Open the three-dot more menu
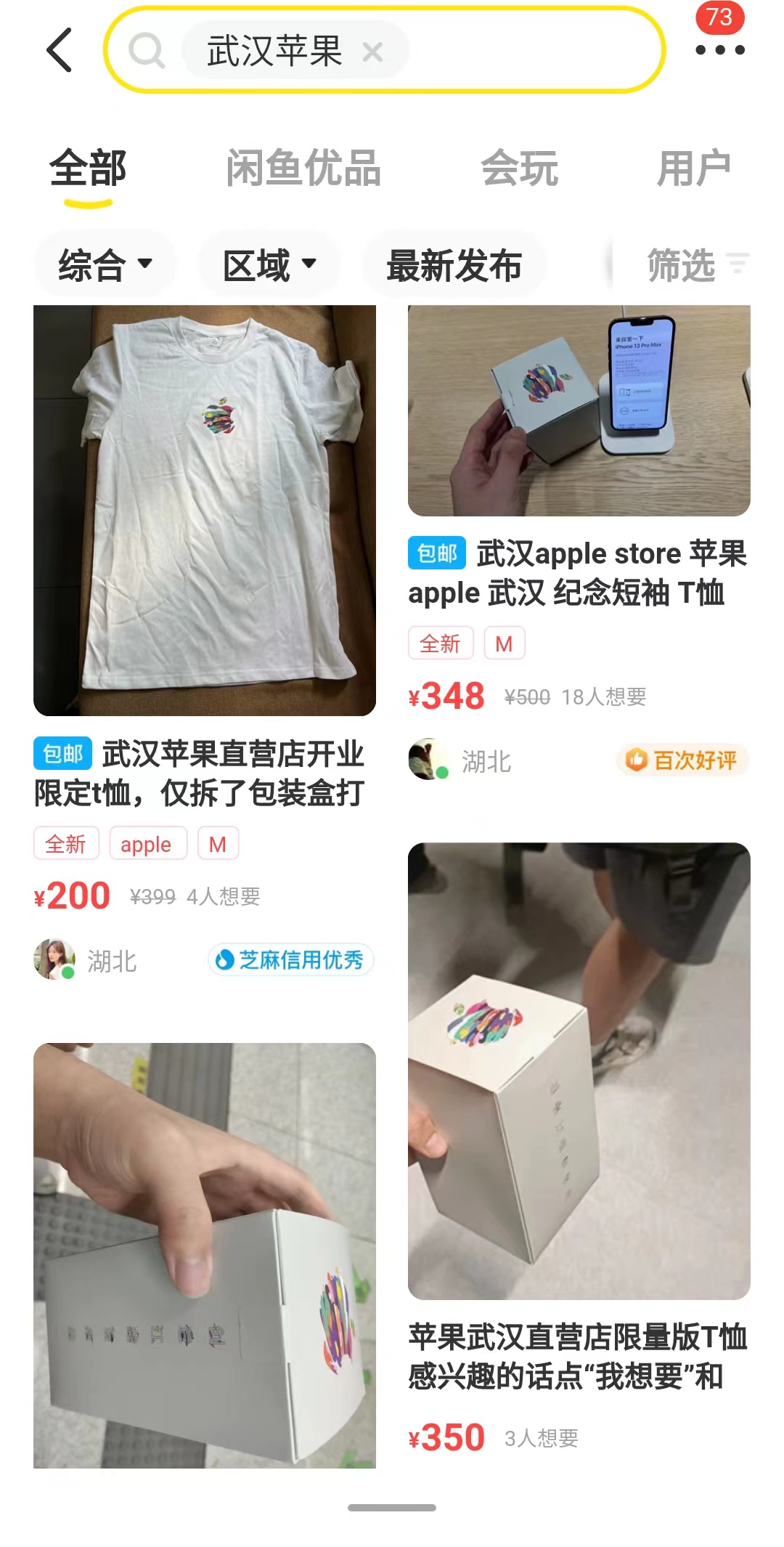 (719, 50)
